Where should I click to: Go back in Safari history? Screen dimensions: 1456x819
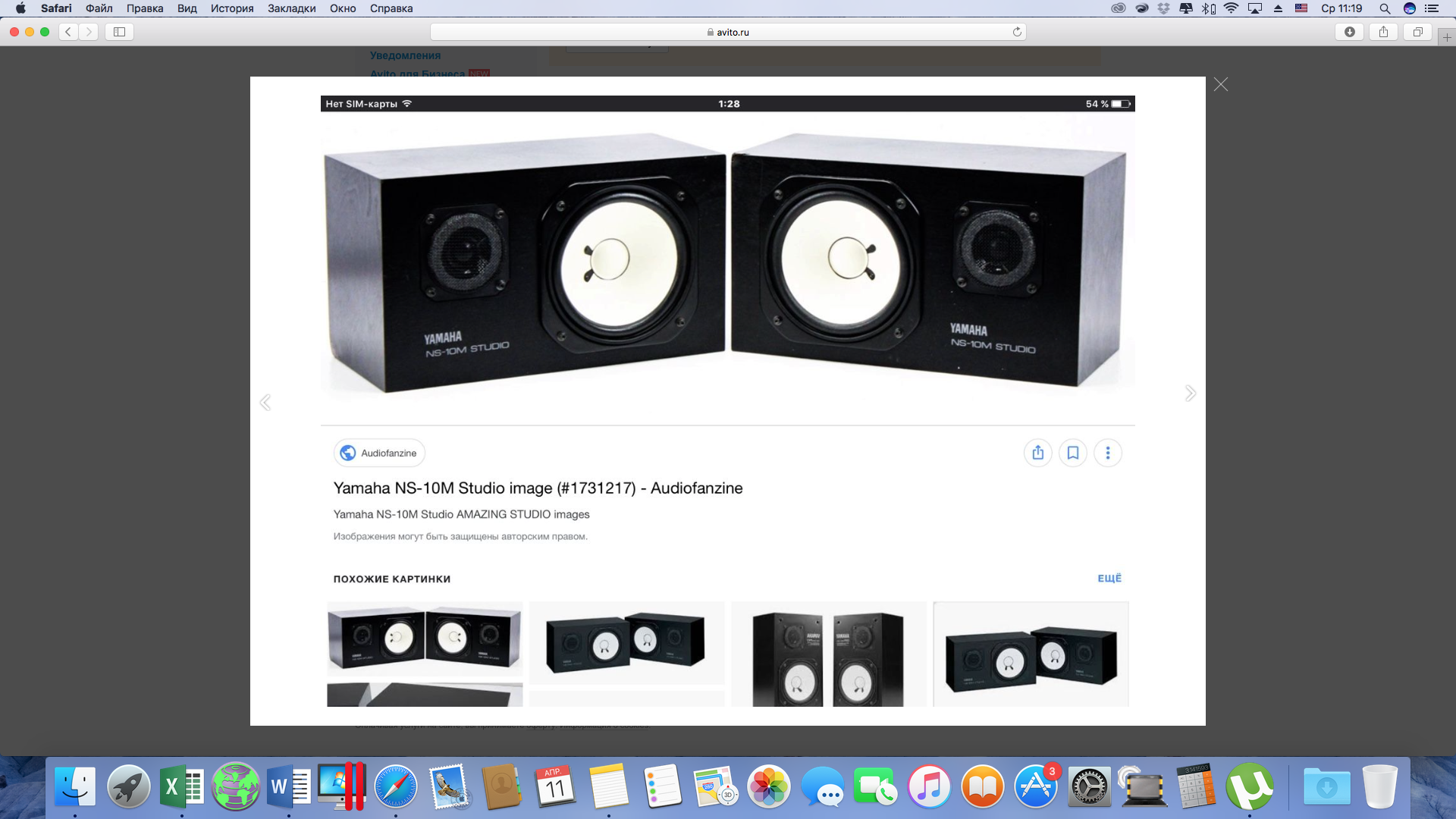[x=68, y=32]
